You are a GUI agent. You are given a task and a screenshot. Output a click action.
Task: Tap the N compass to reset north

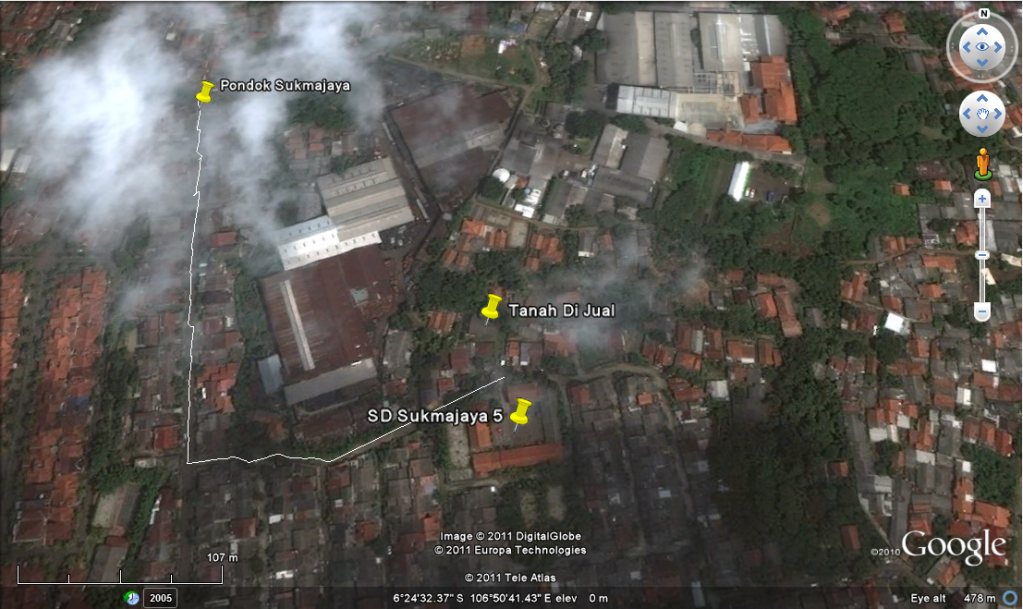tap(983, 14)
